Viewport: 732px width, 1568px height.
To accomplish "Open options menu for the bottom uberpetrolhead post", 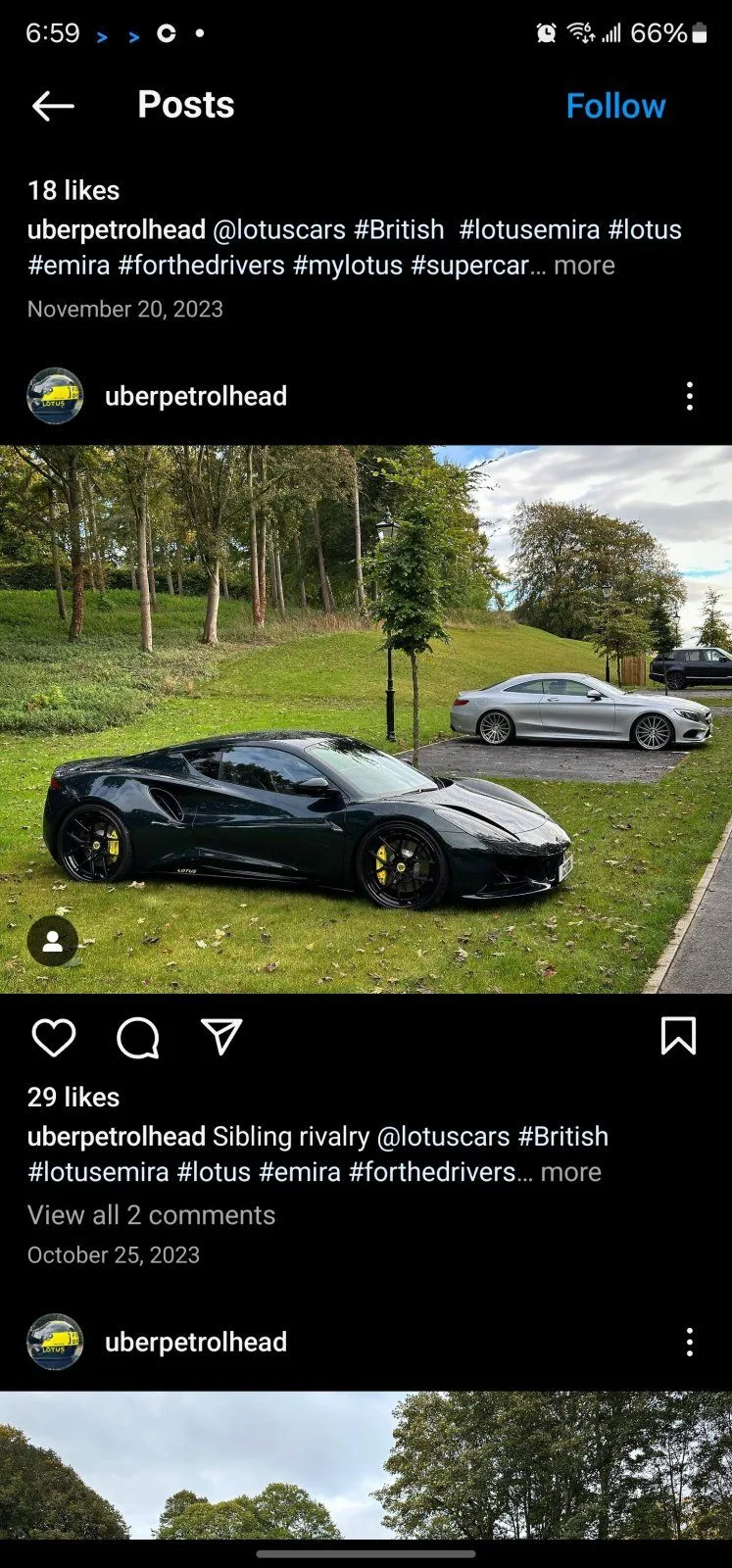I will [690, 1342].
